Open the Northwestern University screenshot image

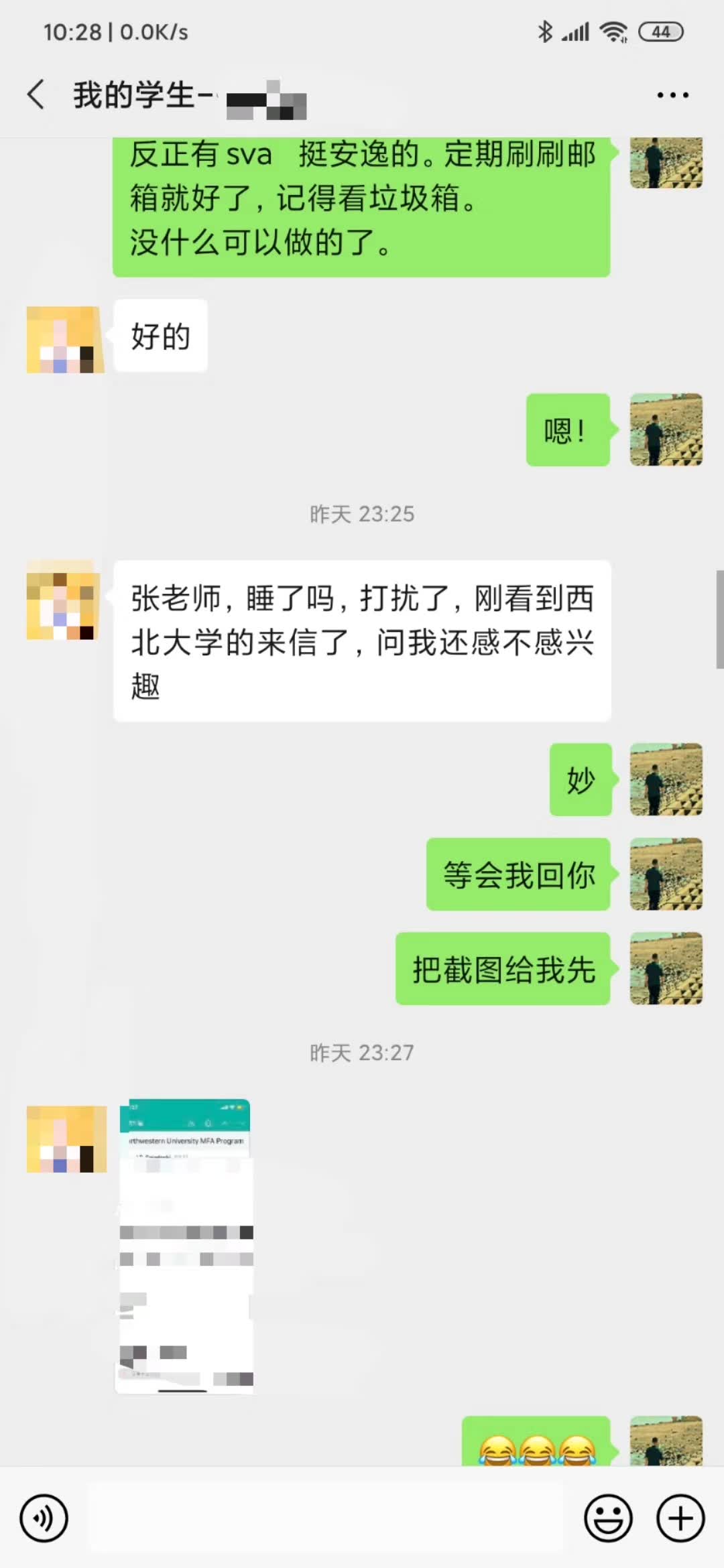(185, 1246)
